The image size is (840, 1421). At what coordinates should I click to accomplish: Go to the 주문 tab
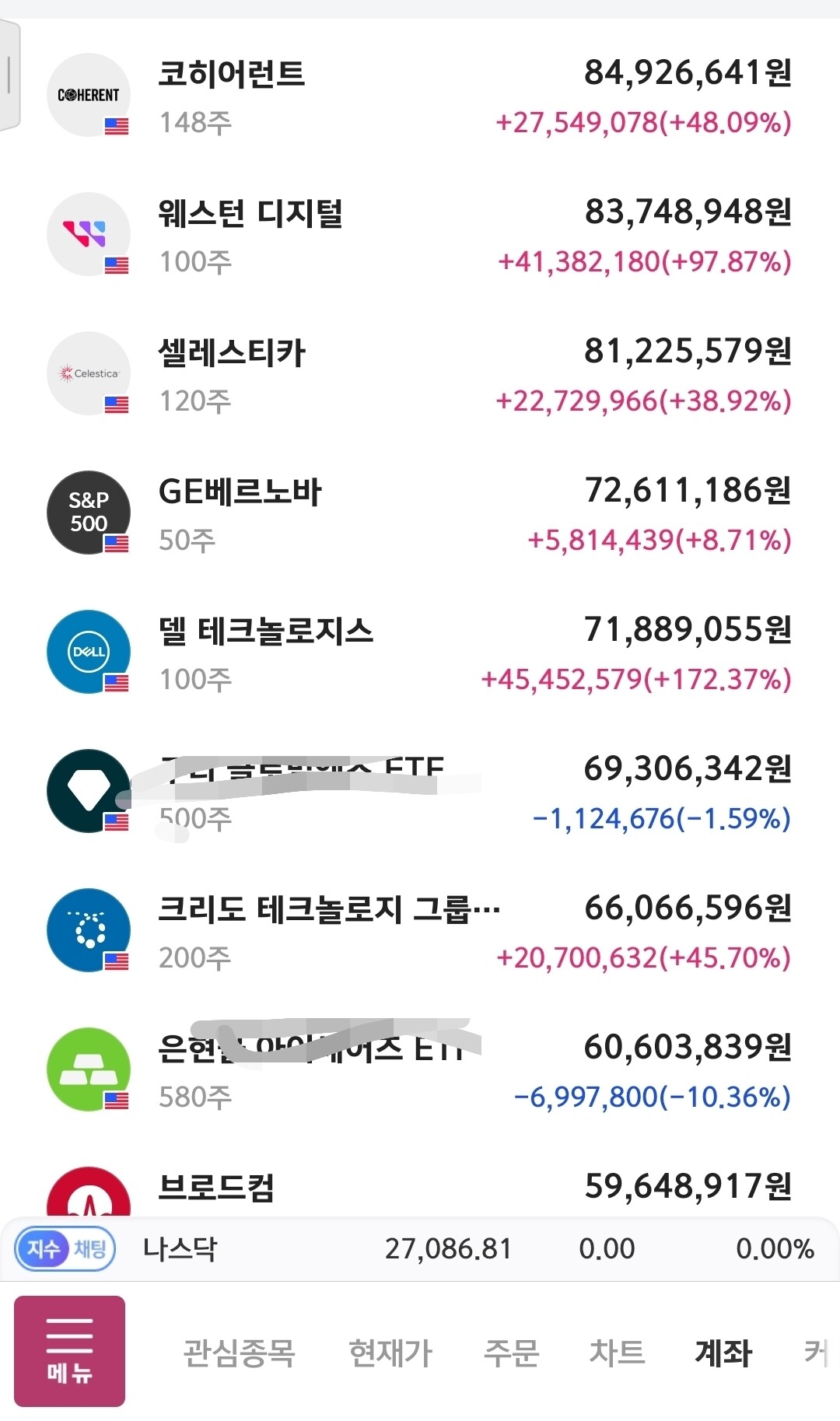point(511,1353)
